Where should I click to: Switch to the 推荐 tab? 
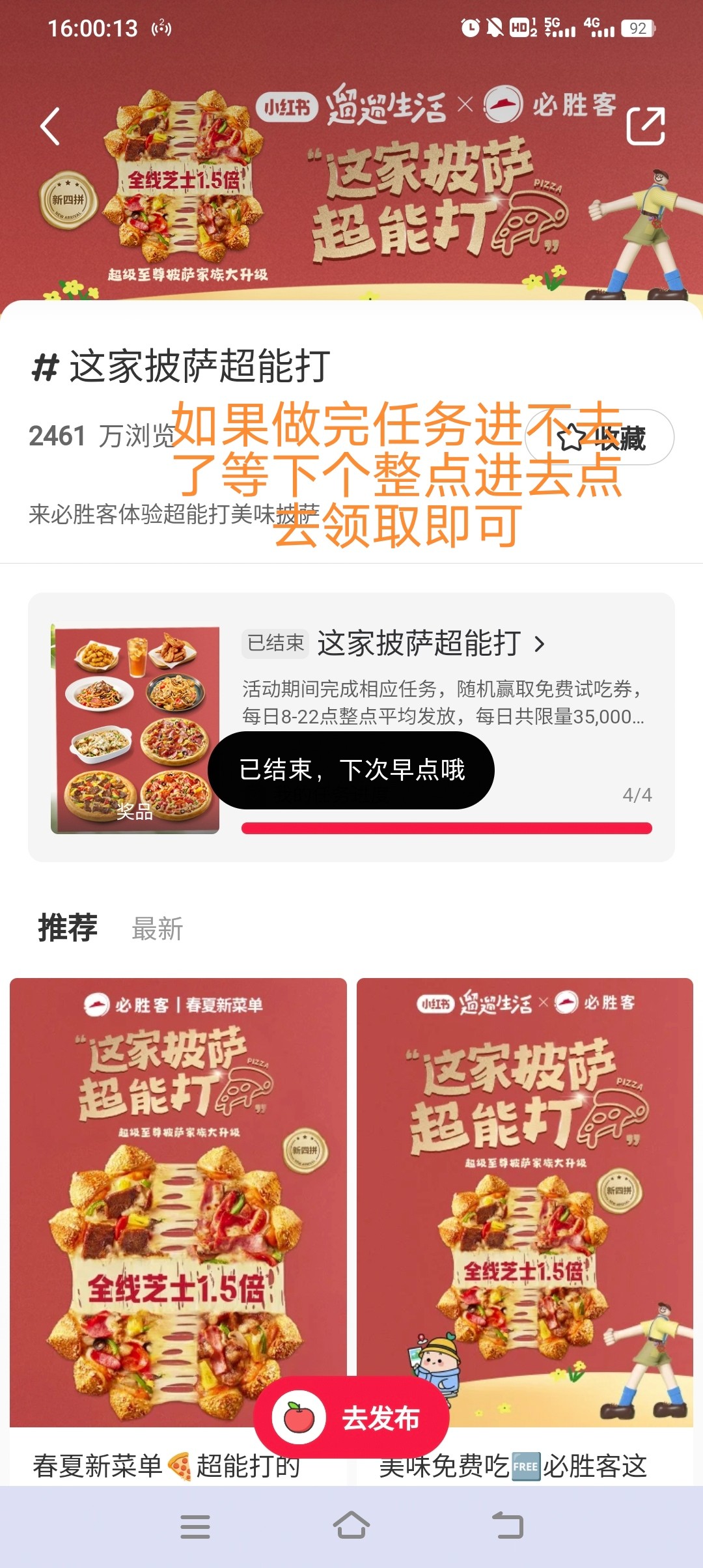[68, 927]
